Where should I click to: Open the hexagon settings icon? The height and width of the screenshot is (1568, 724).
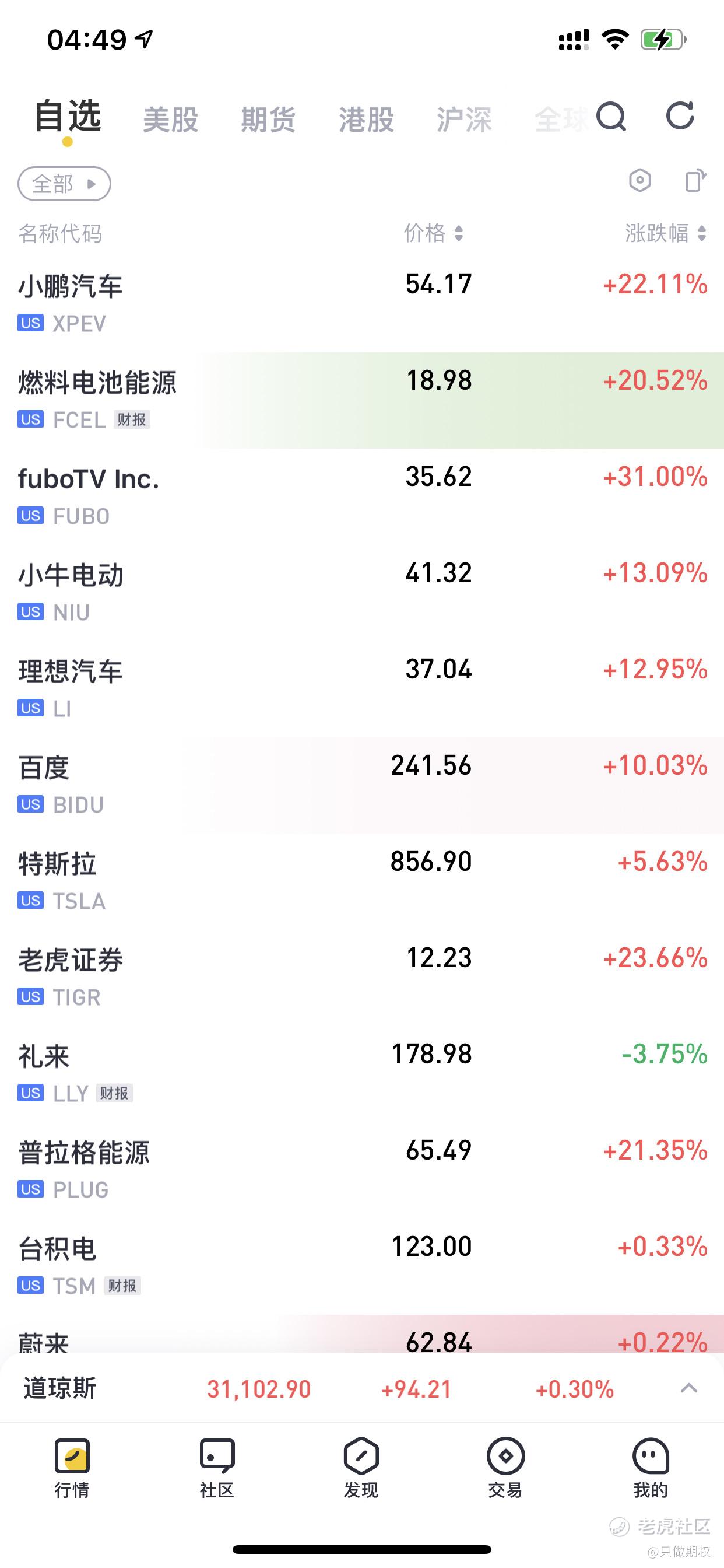pos(640,181)
